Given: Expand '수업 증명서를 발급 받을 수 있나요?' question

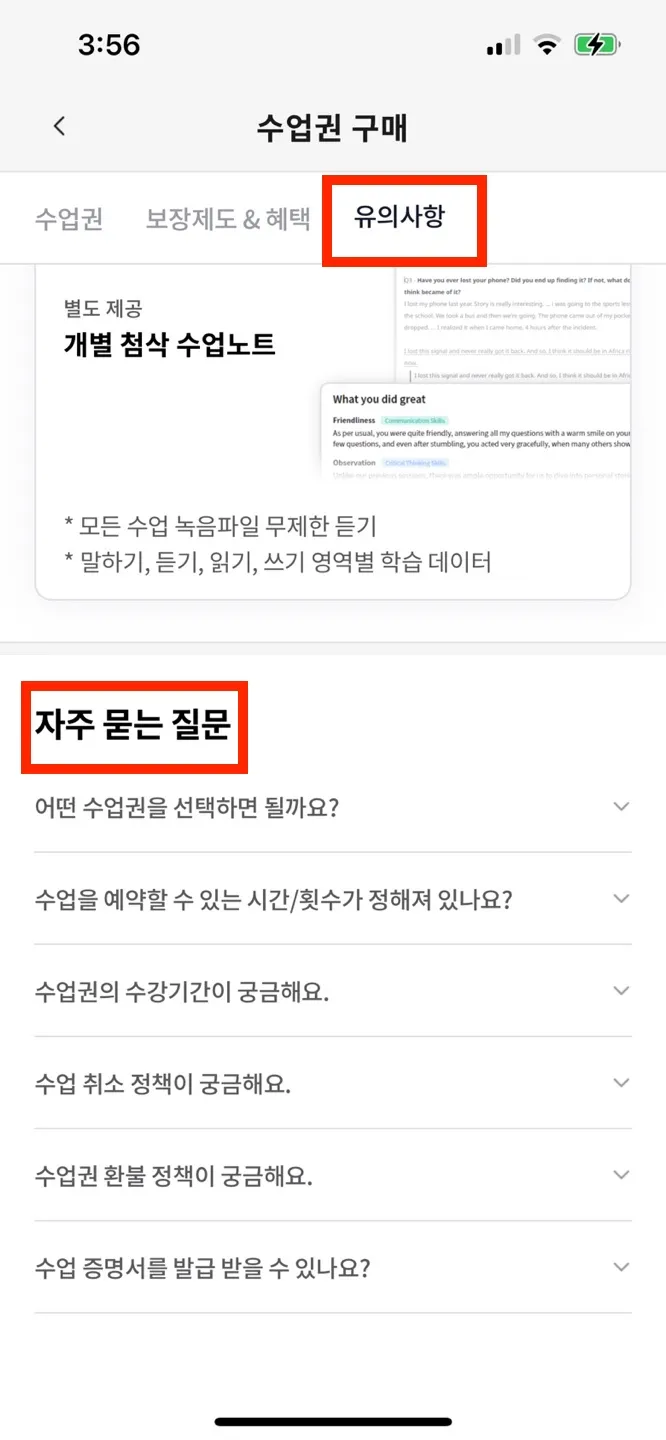Looking at the screenshot, I should click(x=332, y=1266).
